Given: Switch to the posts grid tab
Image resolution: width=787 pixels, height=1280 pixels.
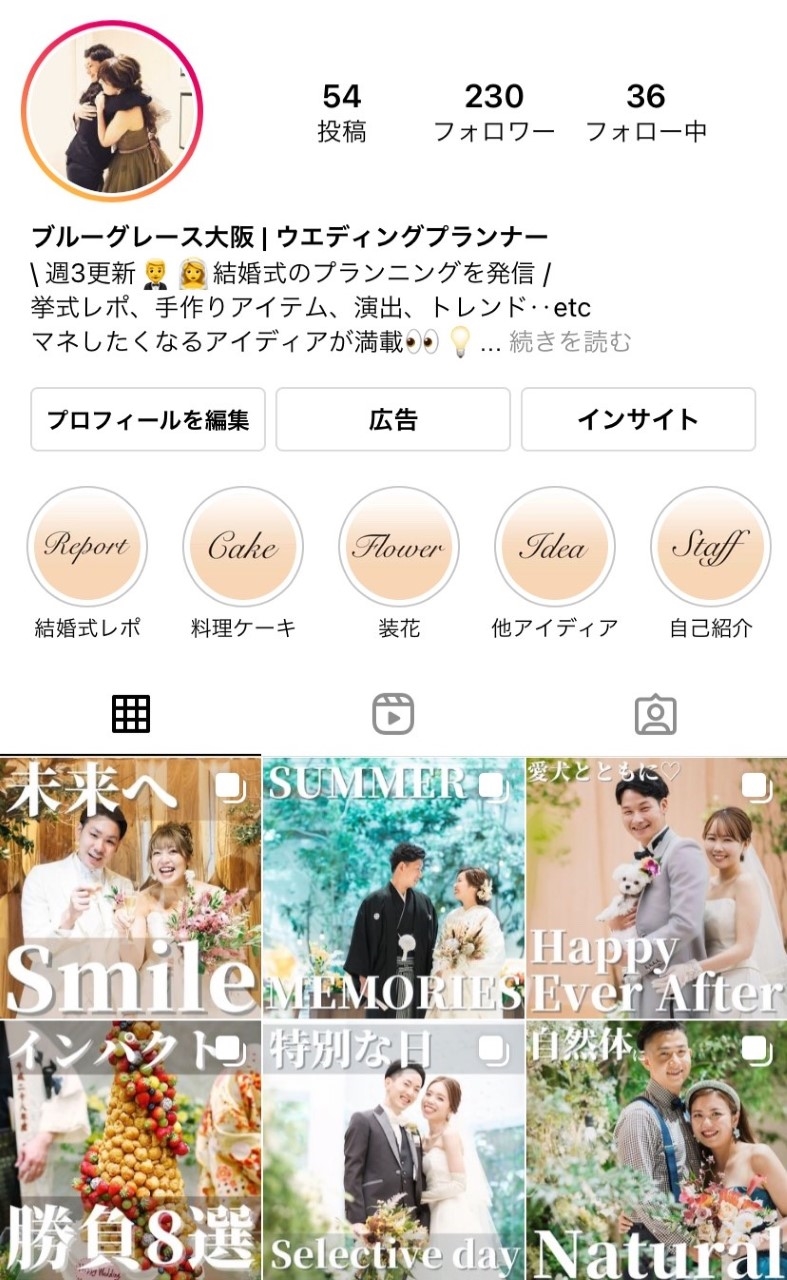Looking at the screenshot, I should coord(131,714).
